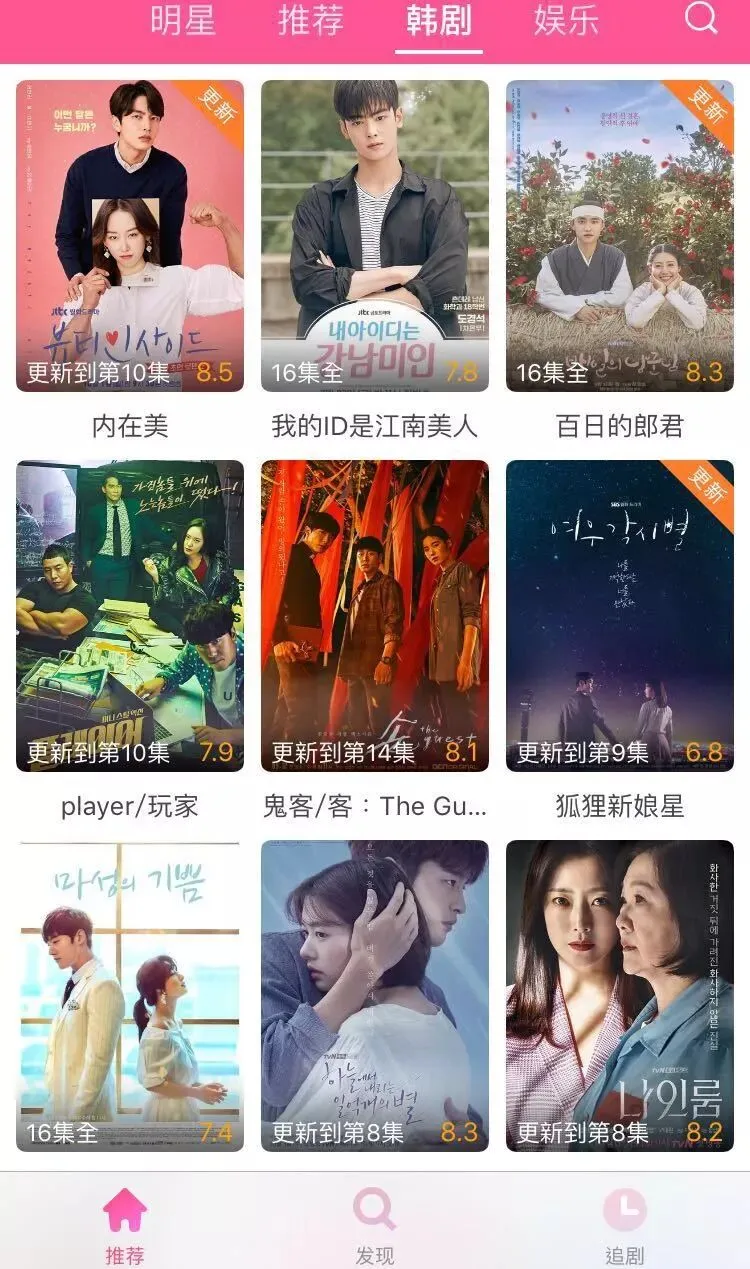Image resolution: width=750 pixels, height=1269 pixels.
Task: Switch to the 娱乐 tab
Action: (566, 21)
